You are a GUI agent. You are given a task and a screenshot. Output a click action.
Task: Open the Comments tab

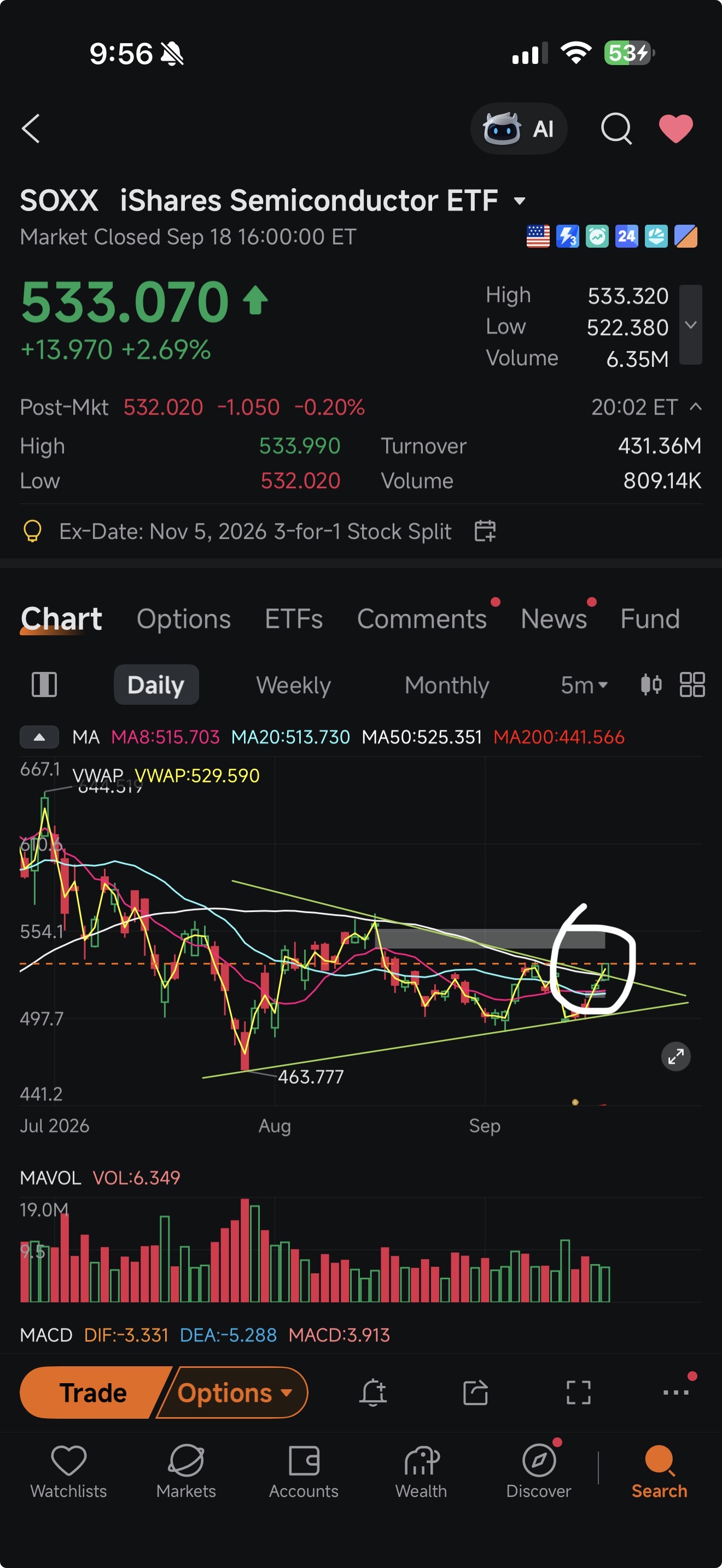(x=422, y=619)
